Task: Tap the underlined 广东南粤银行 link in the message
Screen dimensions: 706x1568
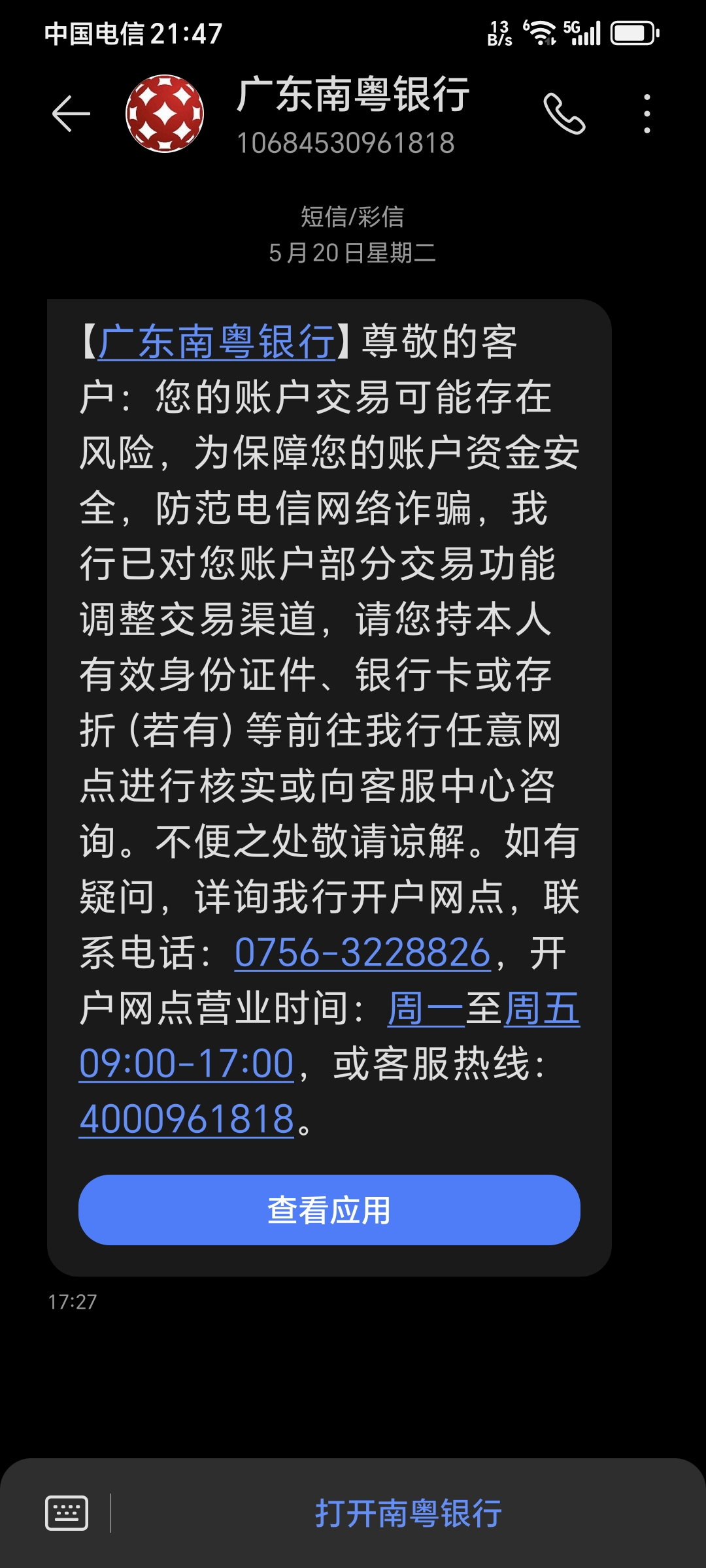Action: [x=216, y=342]
